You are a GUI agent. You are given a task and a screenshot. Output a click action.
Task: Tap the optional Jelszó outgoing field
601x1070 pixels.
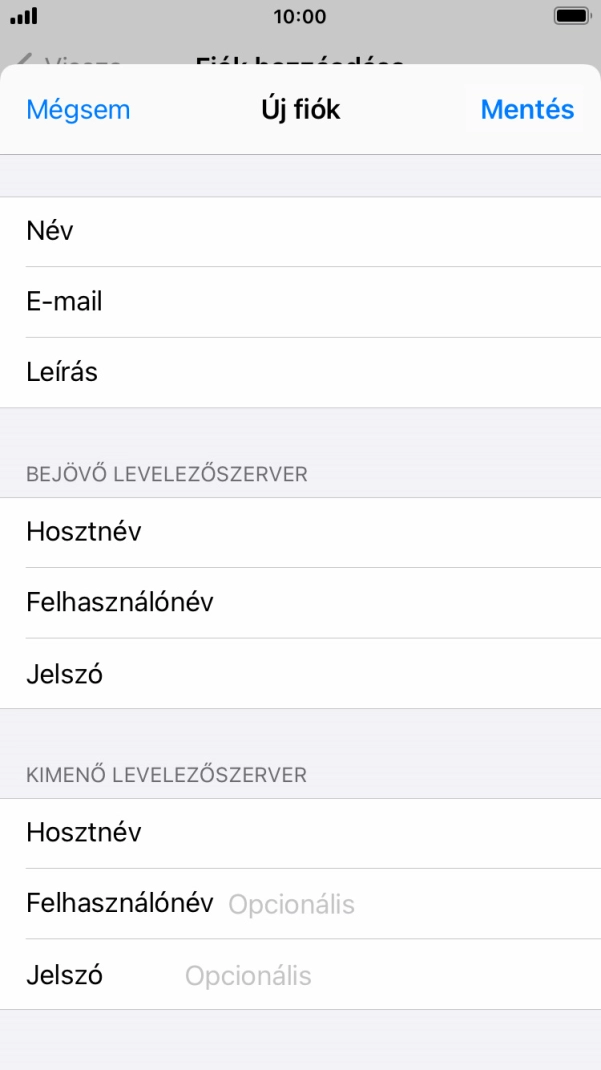(x=300, y=974)
